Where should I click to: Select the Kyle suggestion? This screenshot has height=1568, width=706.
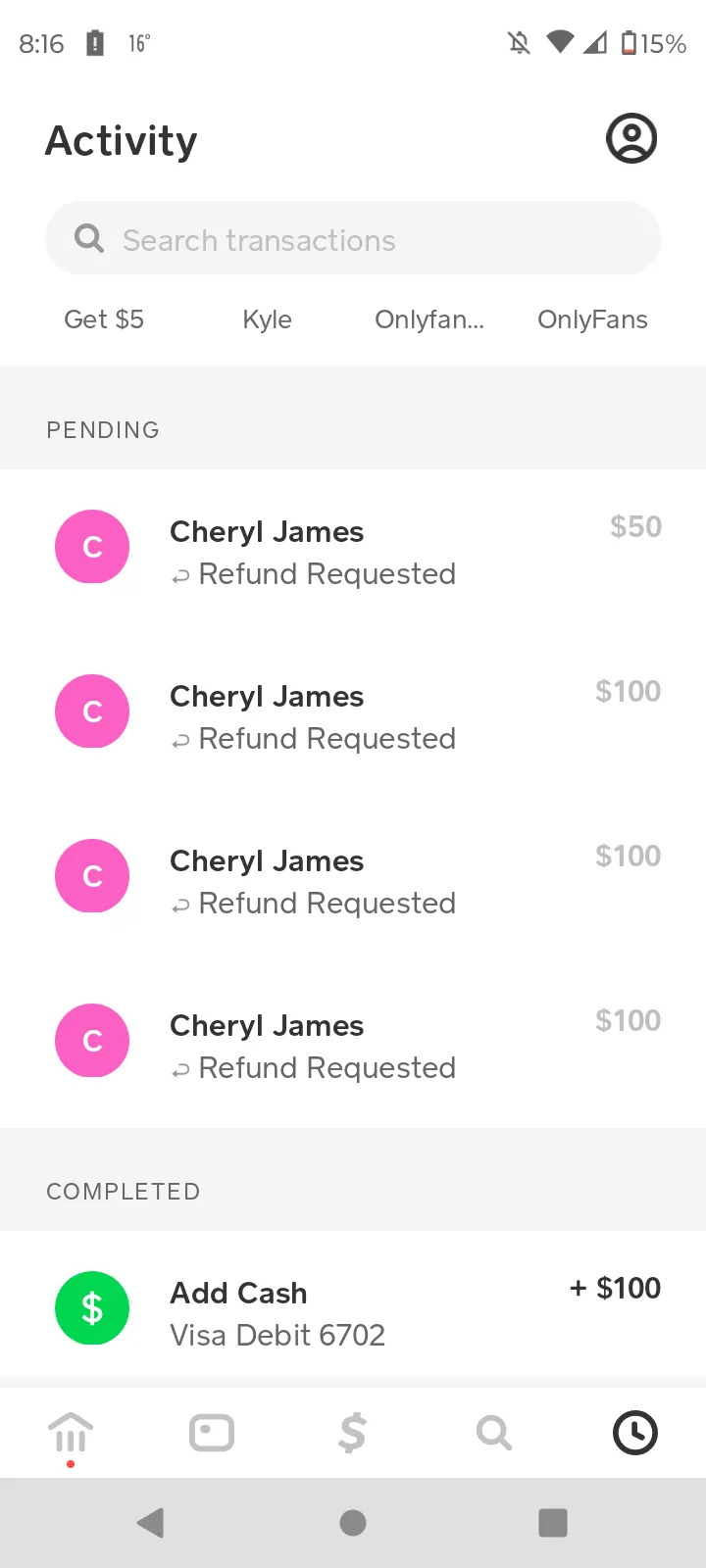268,319
